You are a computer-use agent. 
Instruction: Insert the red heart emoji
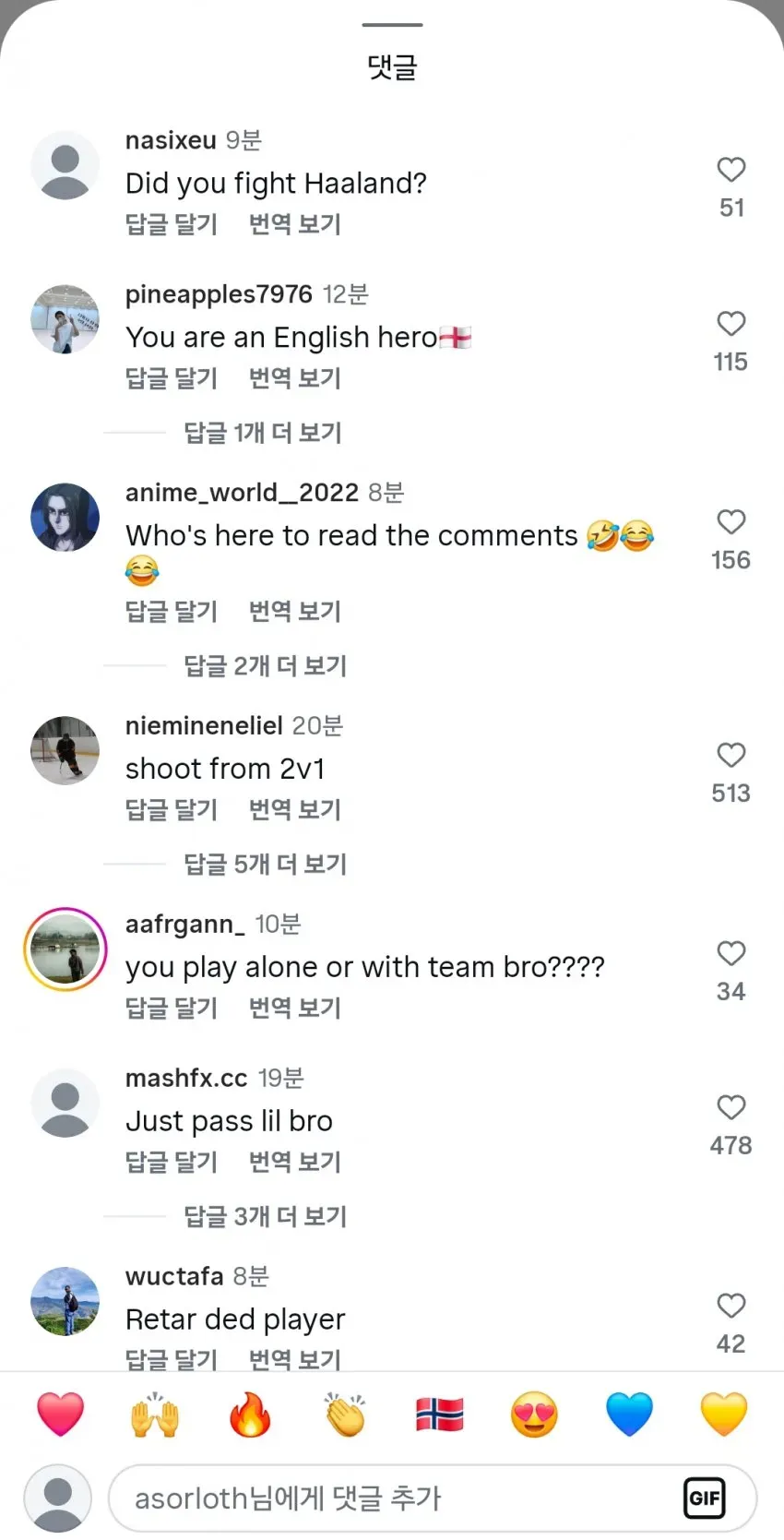(61, 1415)
